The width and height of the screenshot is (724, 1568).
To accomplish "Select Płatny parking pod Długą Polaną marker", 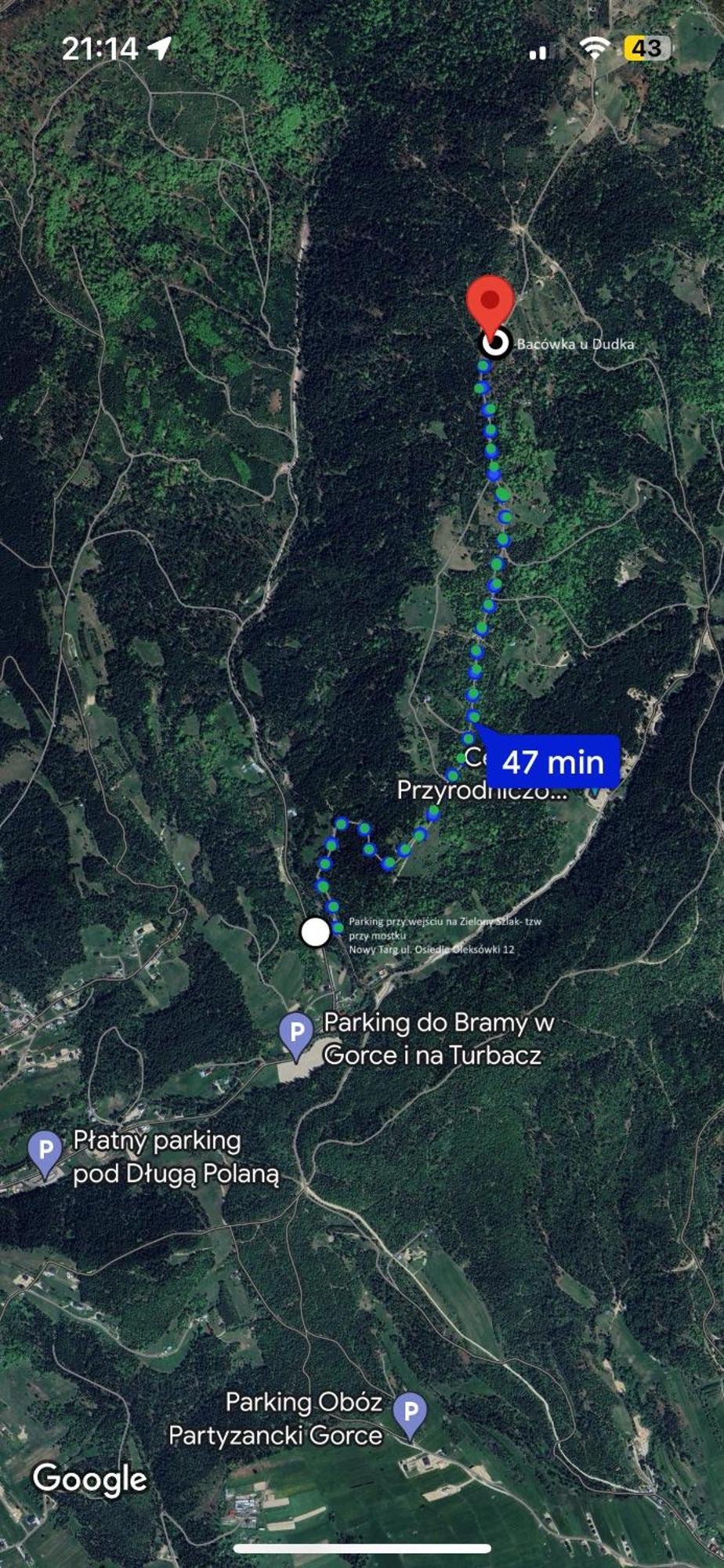I will pyautogui.click(x=45, y=1151).
